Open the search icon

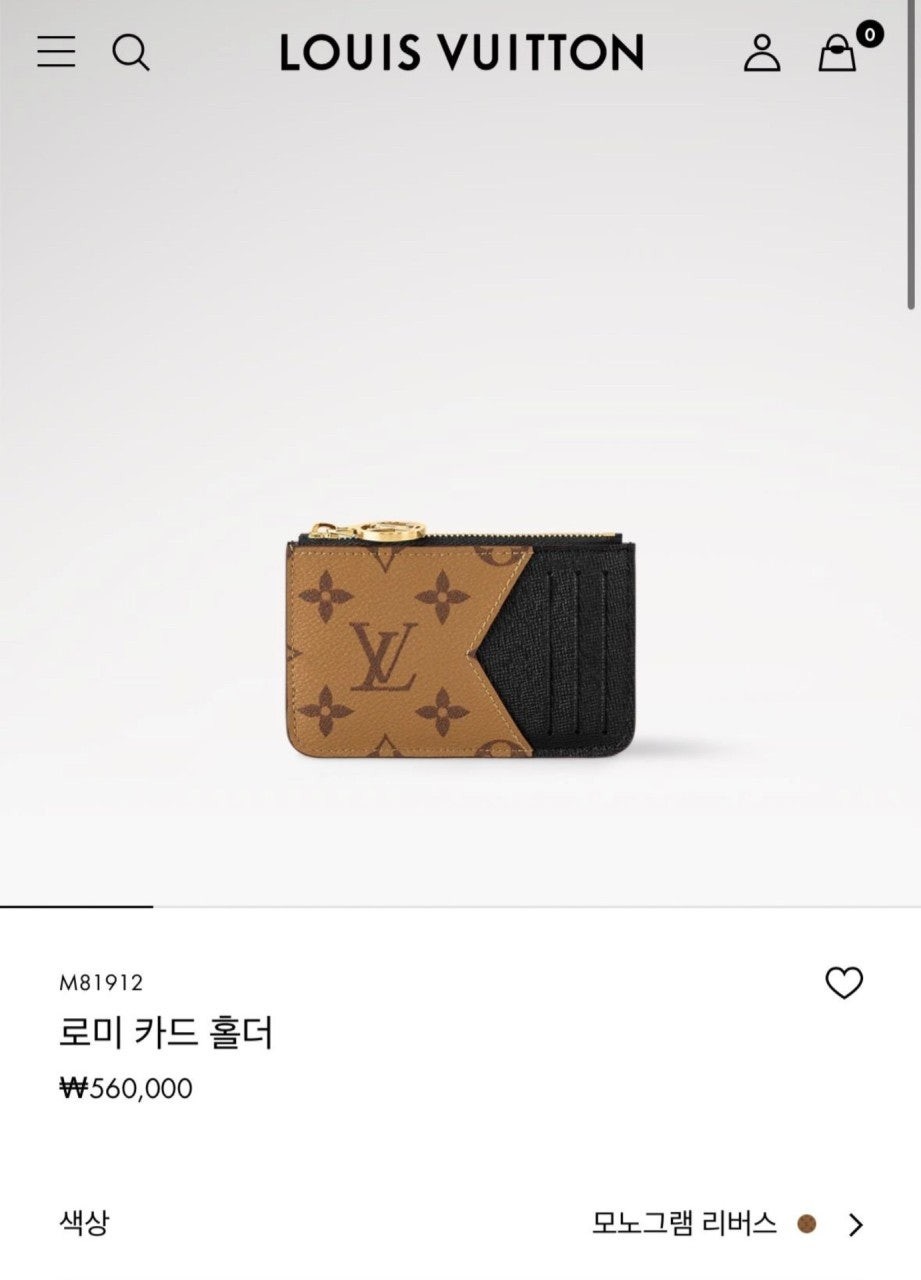tap(130, 51)
